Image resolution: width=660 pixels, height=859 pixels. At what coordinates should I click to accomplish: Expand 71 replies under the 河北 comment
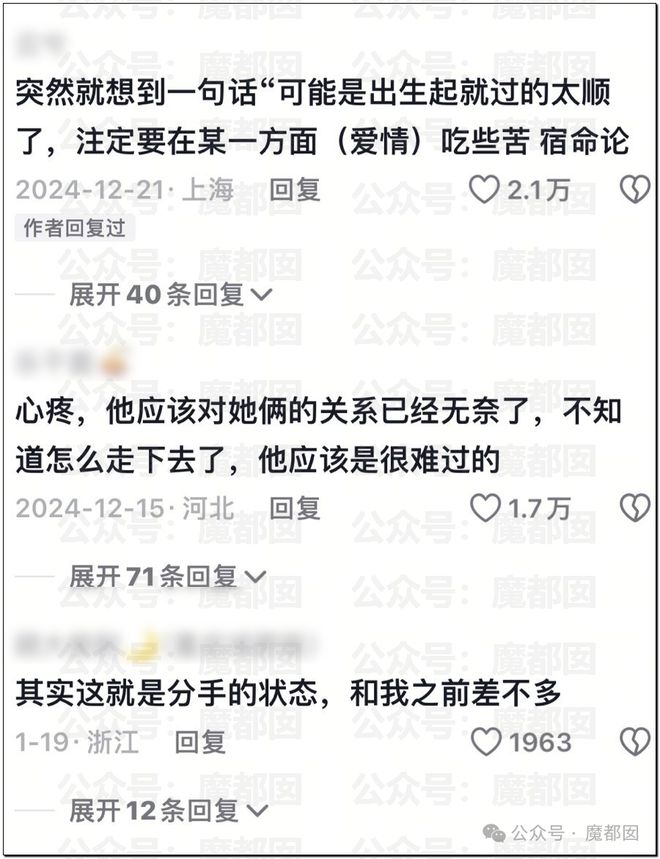tap(167, 576)
